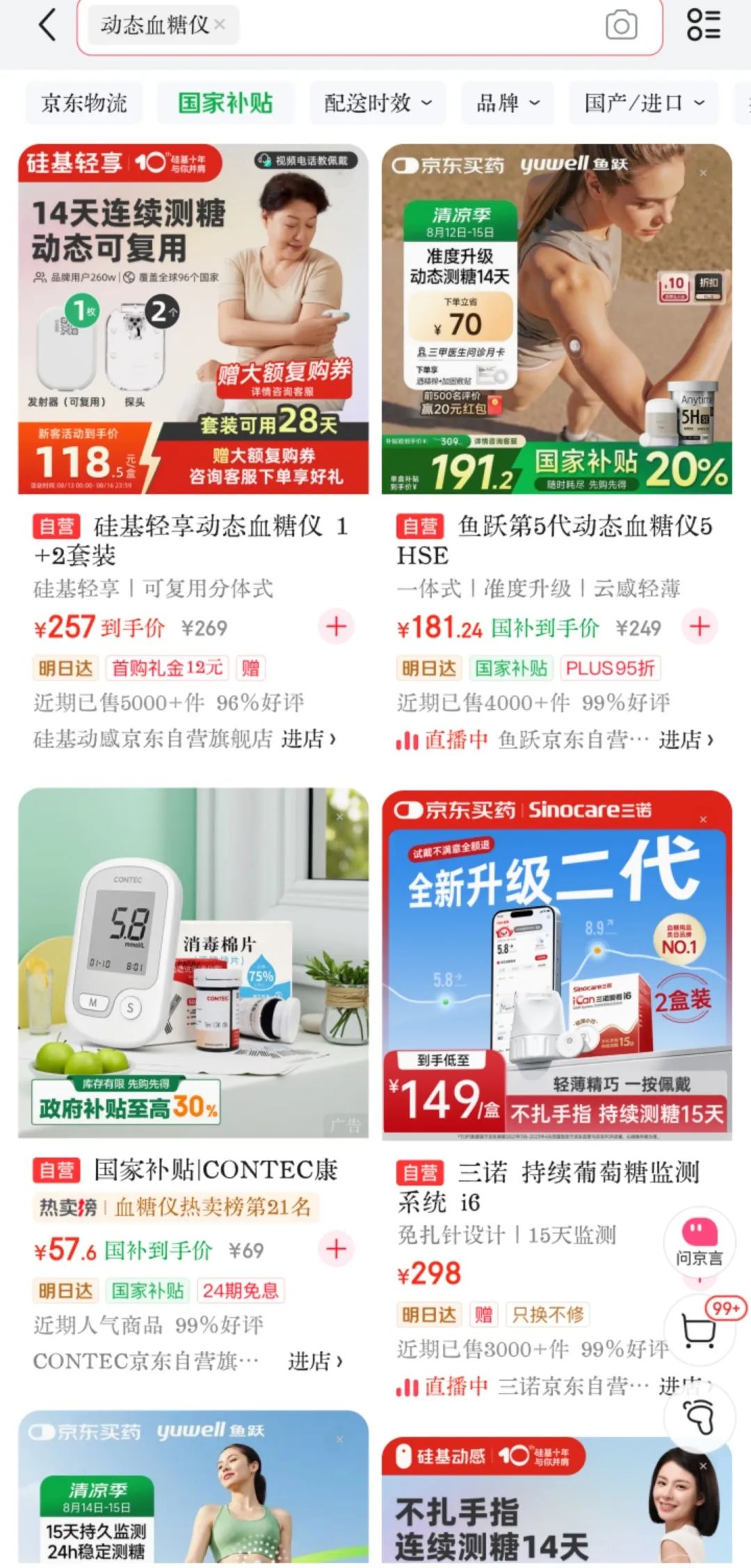Add 硅基轻享 ¥257 item to cart
The width and height of the screenshot is (751, 1568).
pos(337,626)
